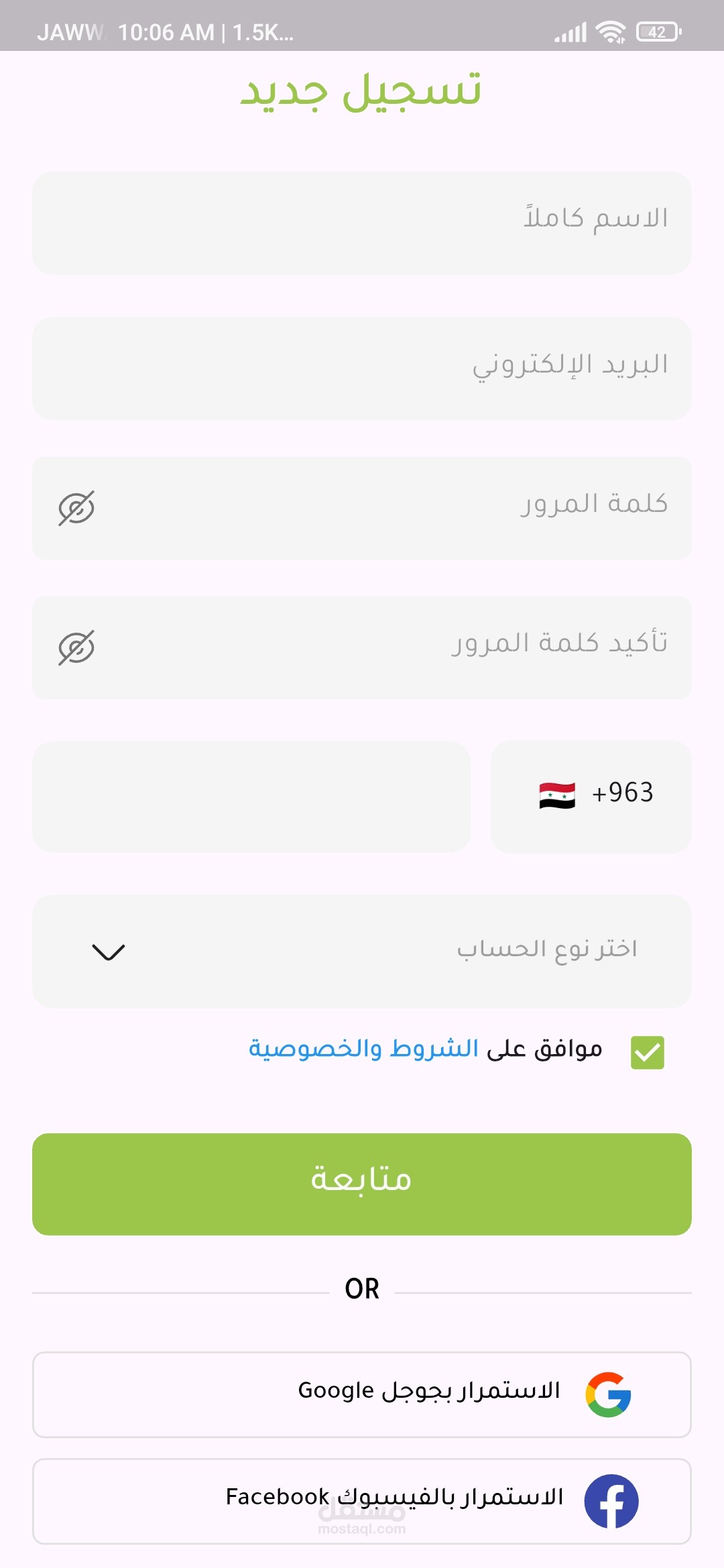
Task: Open the terms and privacy link (الشروط والخصوصية)
Action: (363, 1049)
